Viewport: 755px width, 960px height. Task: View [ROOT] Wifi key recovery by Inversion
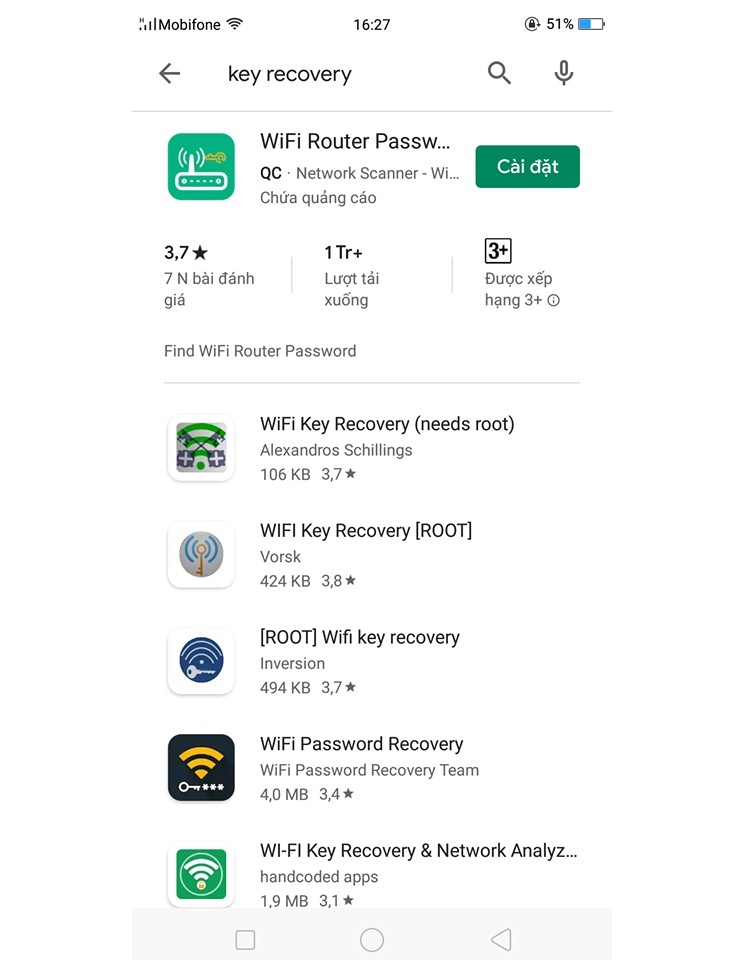tap(359, 638)
